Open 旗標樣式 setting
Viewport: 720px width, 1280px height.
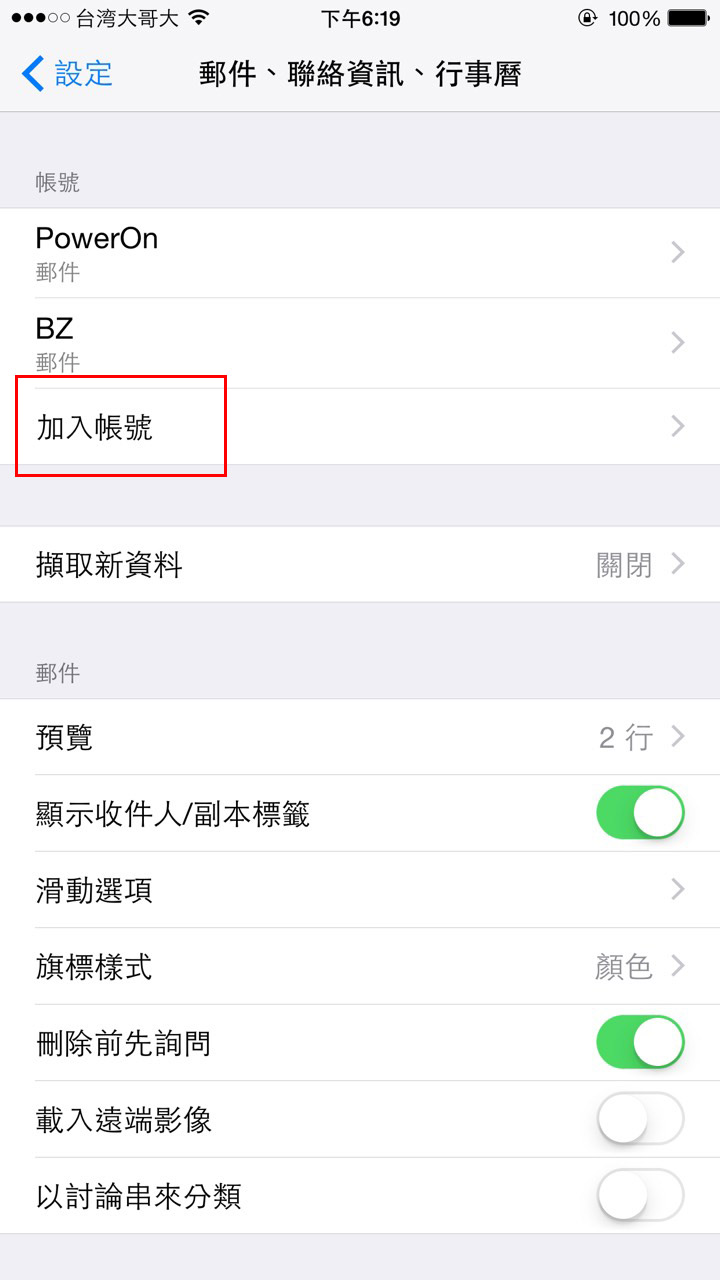(360, 966)
